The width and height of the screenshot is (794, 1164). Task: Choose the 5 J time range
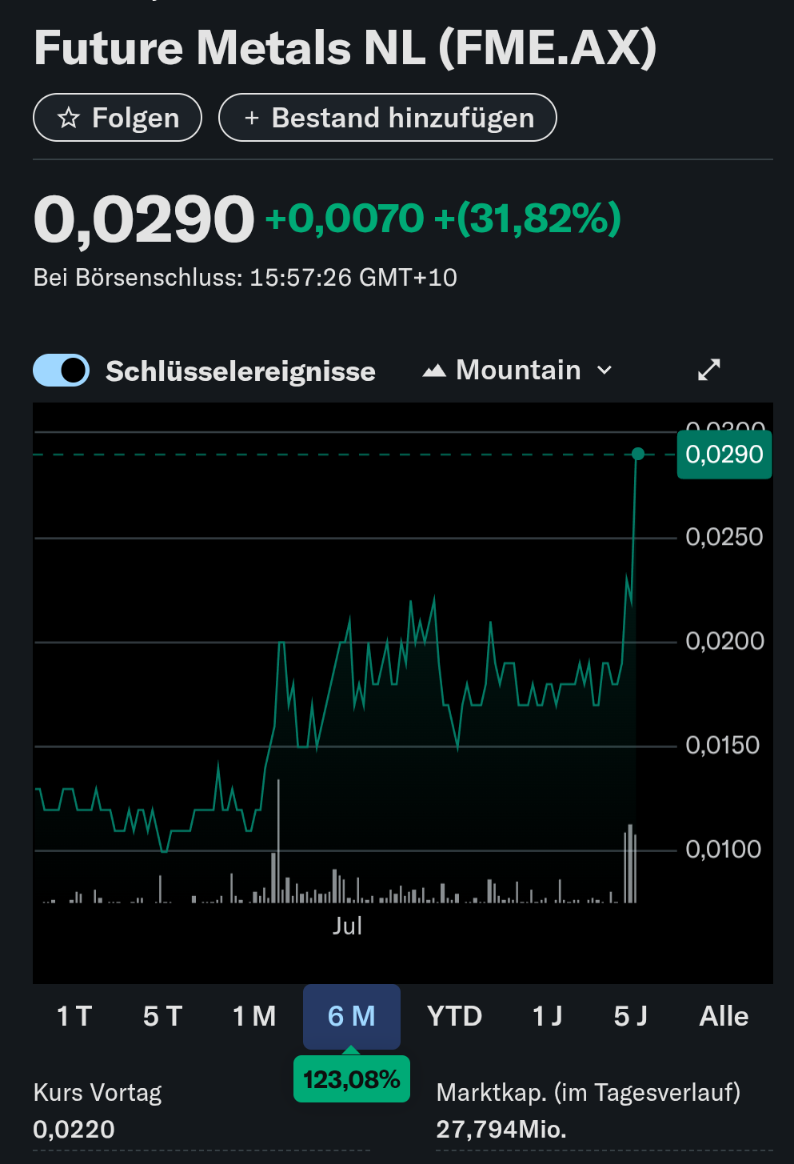631,1016
